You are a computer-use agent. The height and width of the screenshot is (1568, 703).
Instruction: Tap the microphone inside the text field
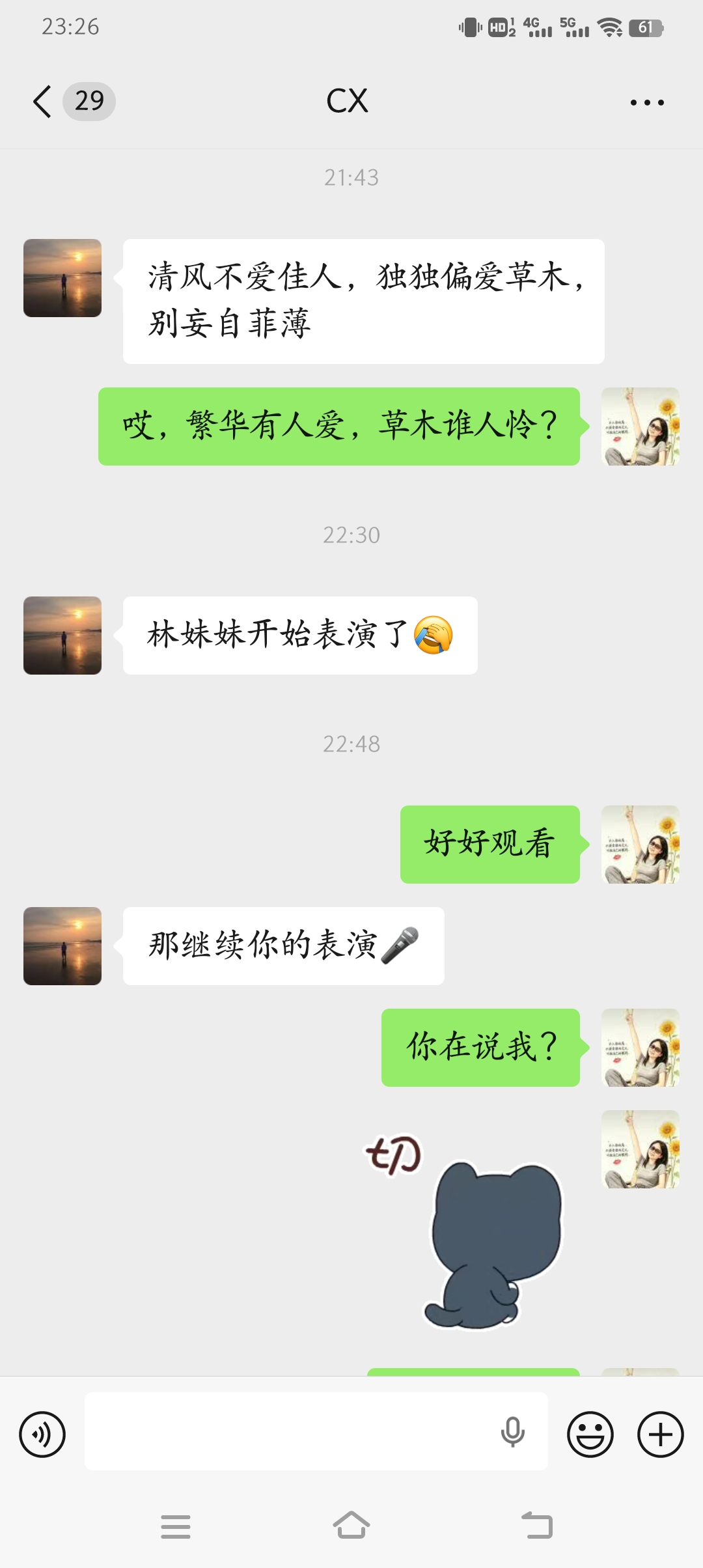pyautogui.click(x=512, y=1432)
